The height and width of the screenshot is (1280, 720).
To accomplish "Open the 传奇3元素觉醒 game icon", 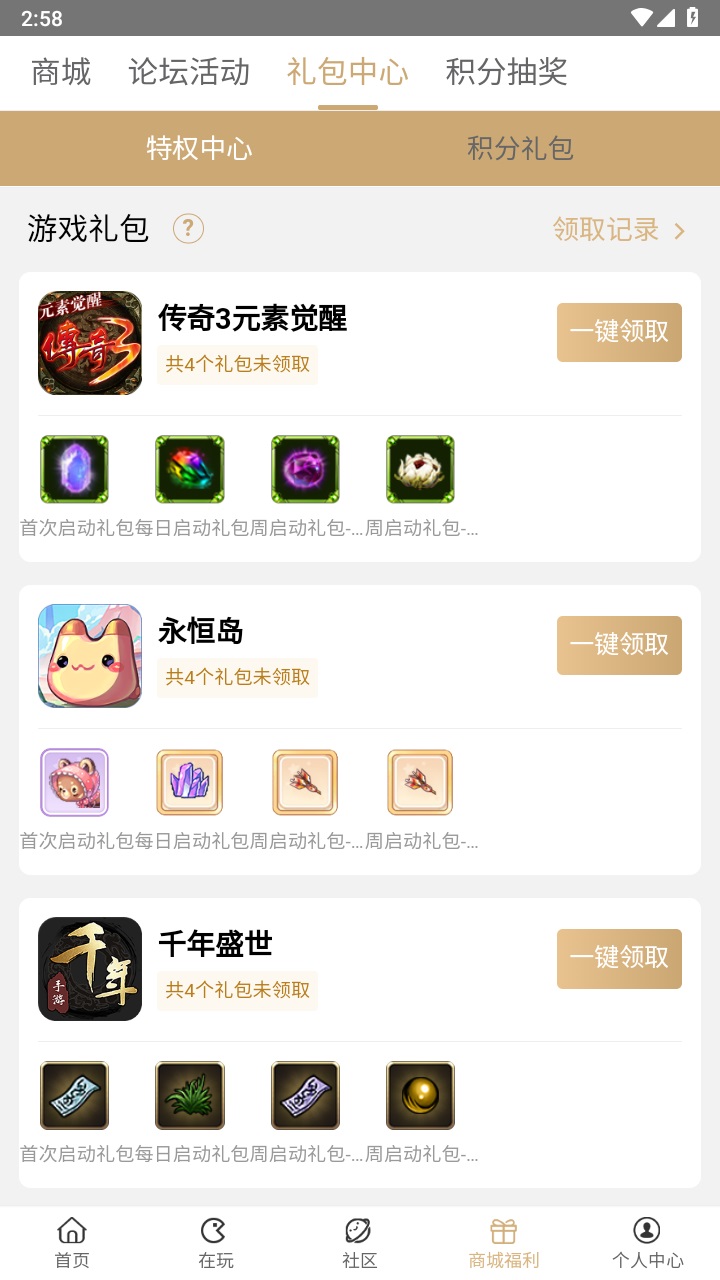I will pyautogui.click(x=89, y=343).
